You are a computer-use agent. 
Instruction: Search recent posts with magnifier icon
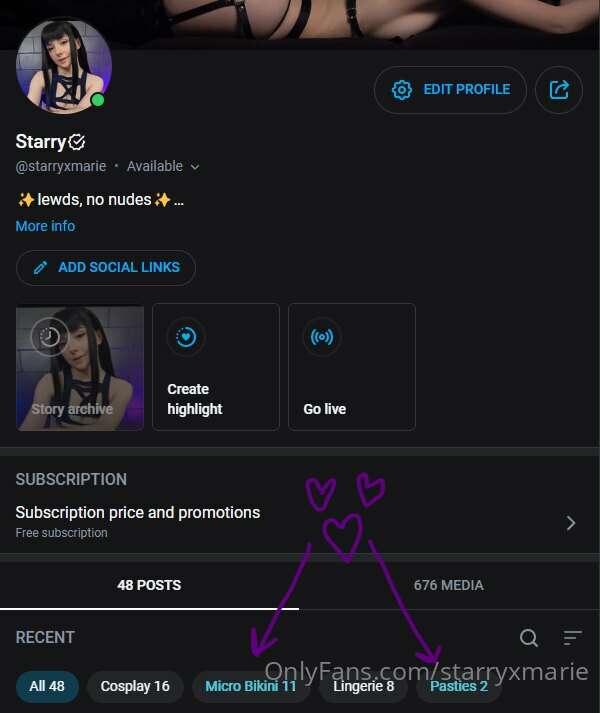529,638
